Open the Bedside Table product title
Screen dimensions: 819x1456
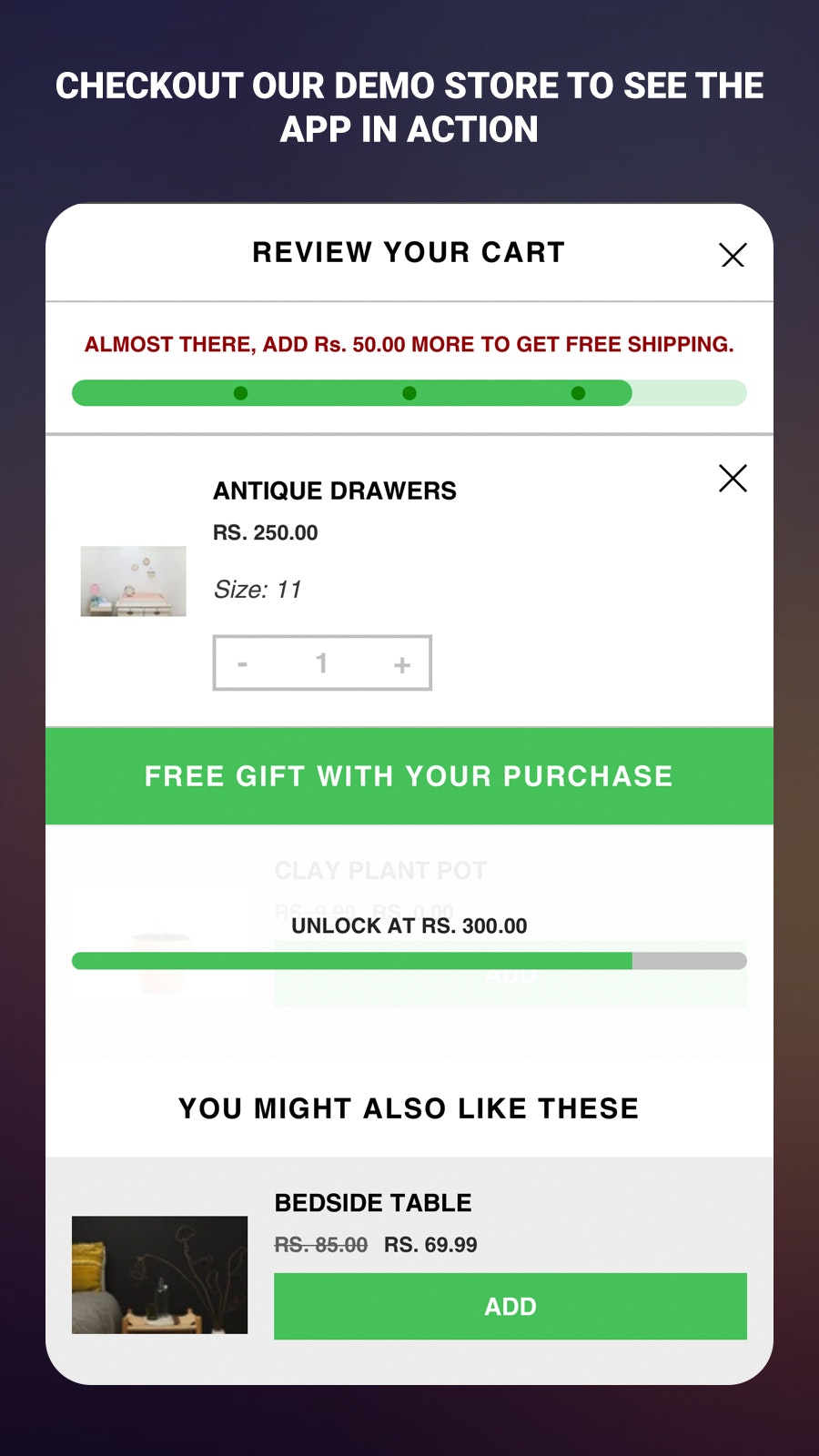click(373, 1202)
